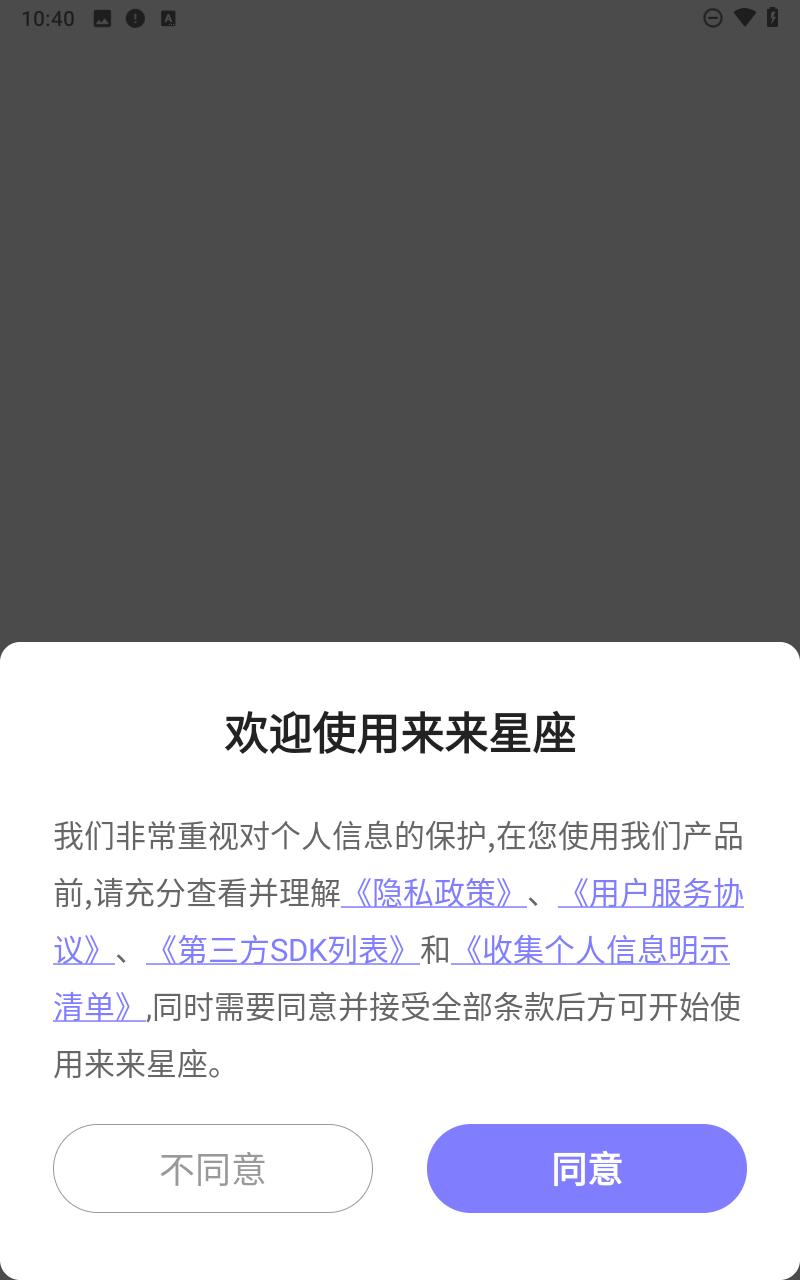Viewport: 800px width, 1280px height.
Task: Tap the do-not-disturb icon in status bar
Action: coord(712,17)
